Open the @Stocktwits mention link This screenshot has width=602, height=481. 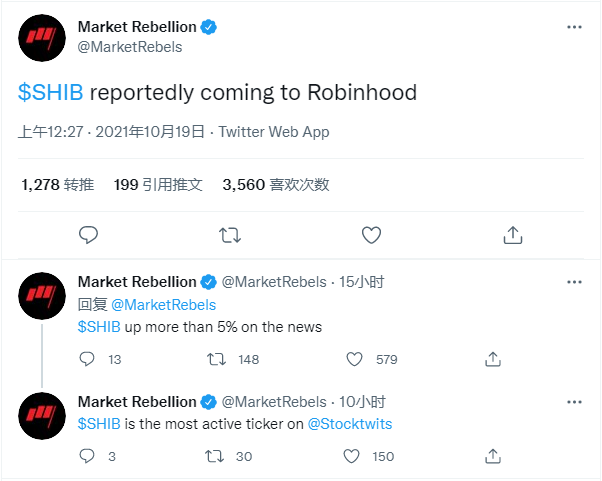tap(349, 424)
